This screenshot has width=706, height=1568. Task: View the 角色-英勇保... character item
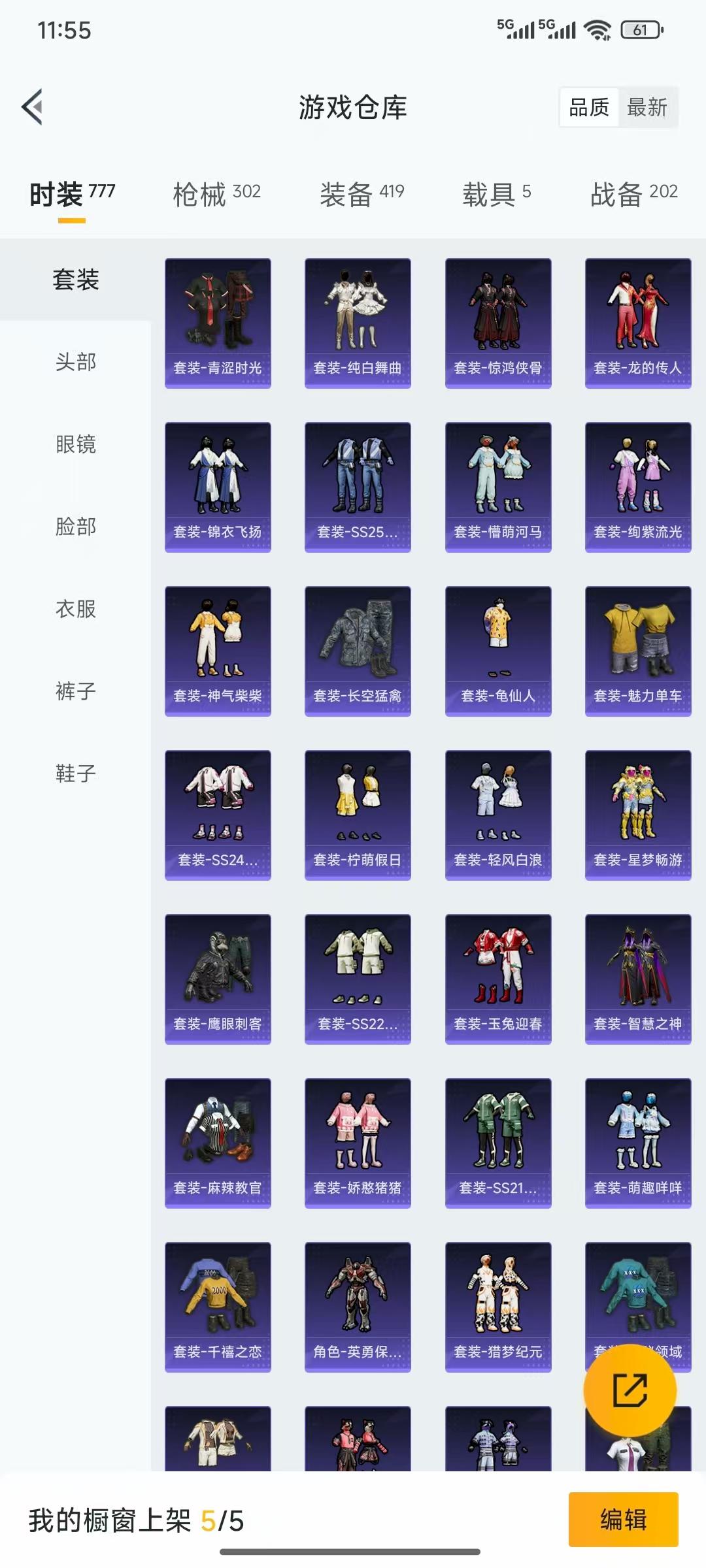click(357, 1307)
